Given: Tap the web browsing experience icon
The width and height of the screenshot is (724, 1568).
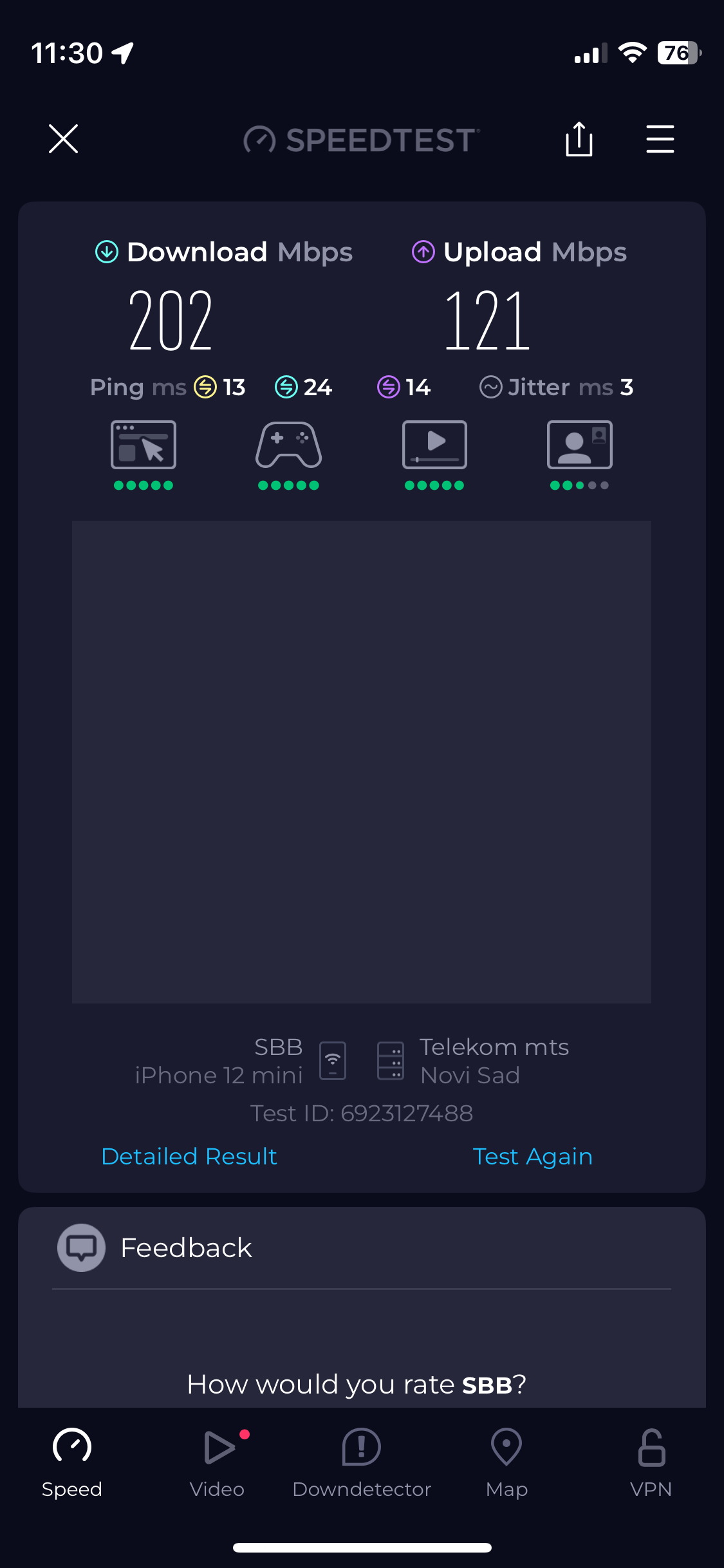Looking at the screenshot, I should tap(144, 445).
